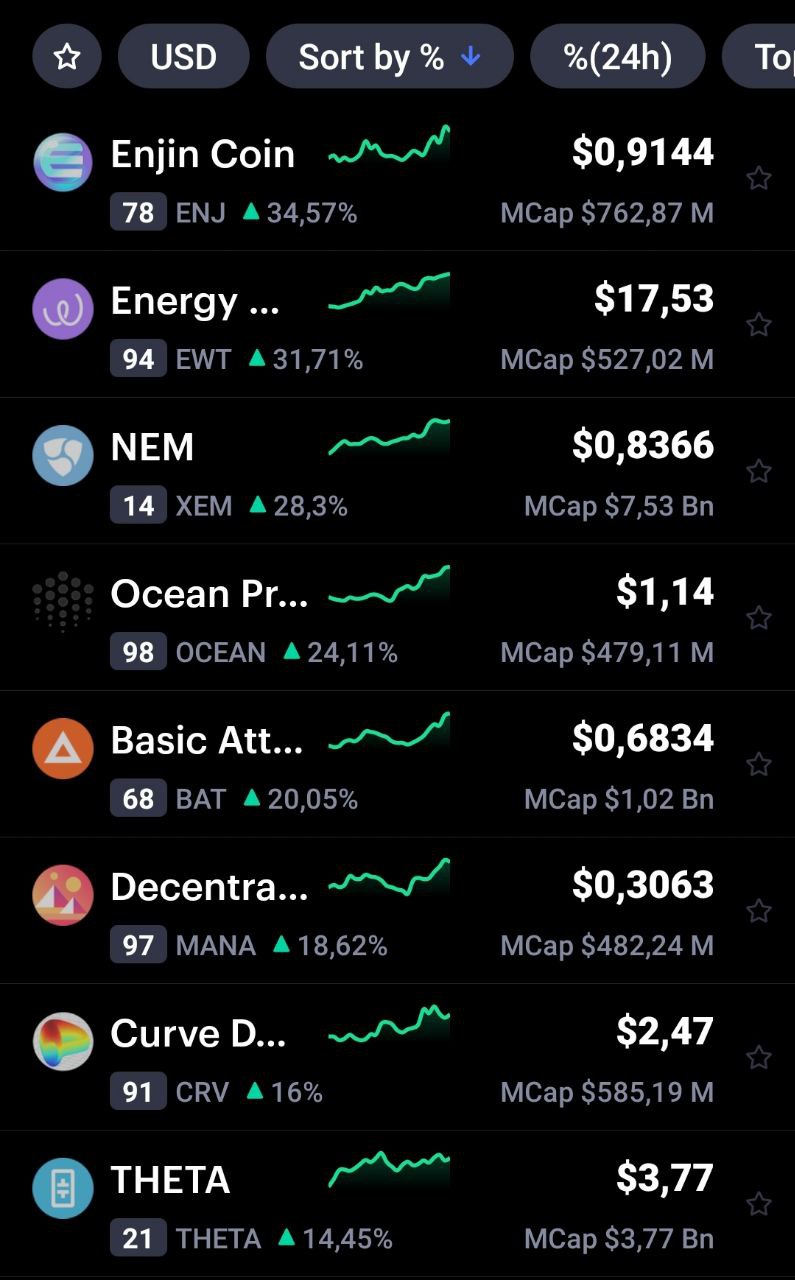Favorite the MANA coin

pos(759,911)
